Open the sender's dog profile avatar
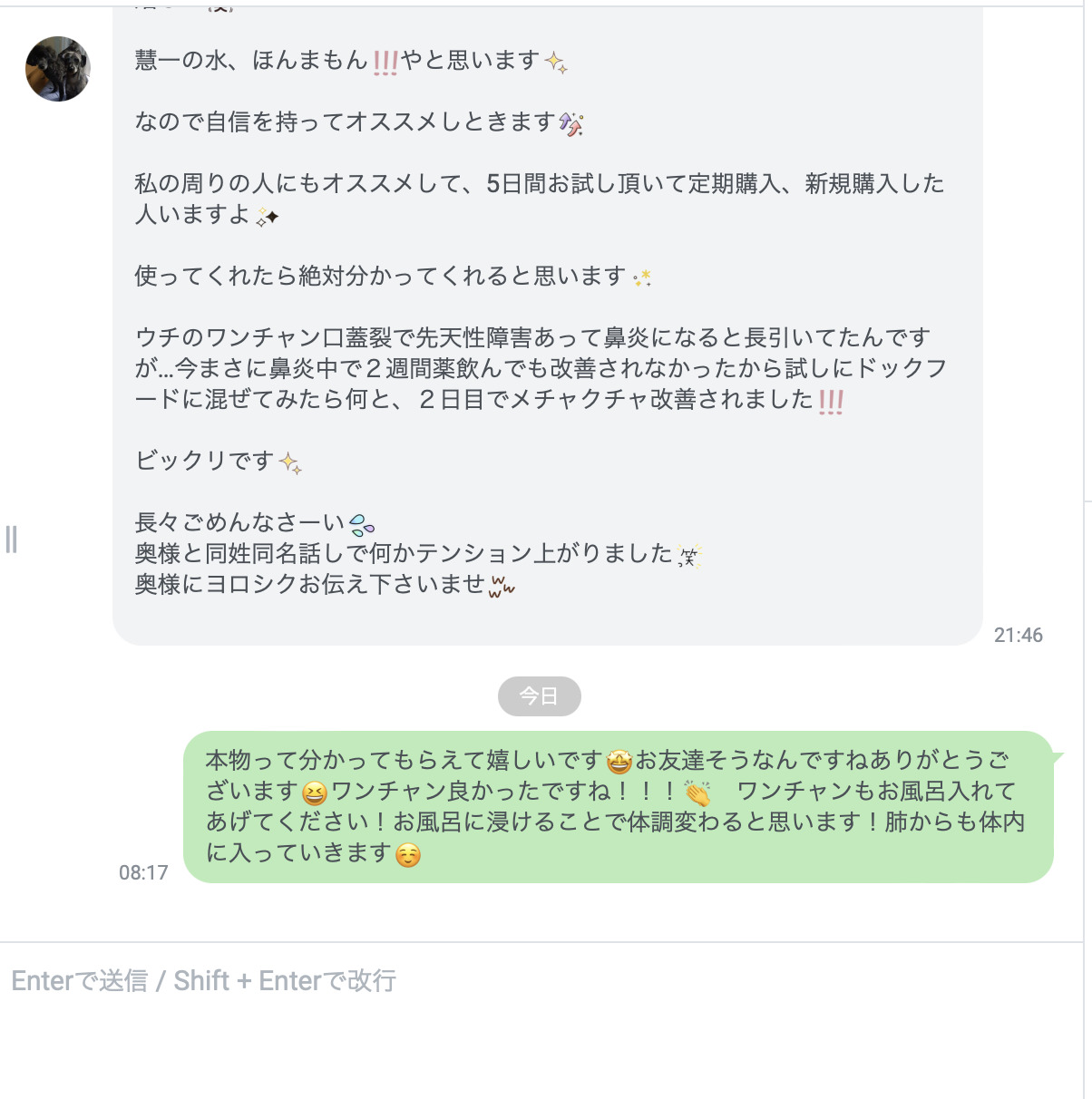Viewport: 1092px width, 1099px height. click(x=58, y=69)
